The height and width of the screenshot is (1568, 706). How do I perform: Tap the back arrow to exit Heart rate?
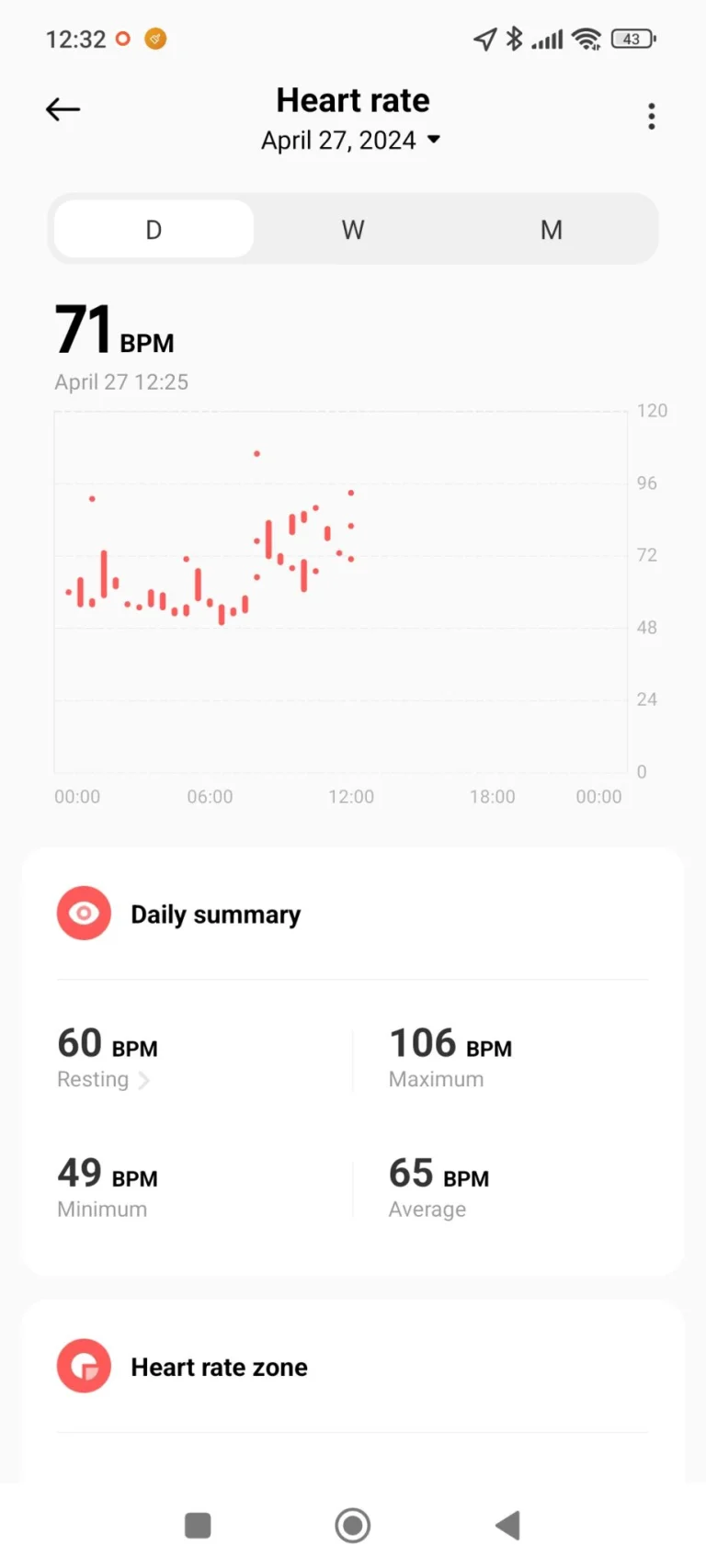(62, 108)
